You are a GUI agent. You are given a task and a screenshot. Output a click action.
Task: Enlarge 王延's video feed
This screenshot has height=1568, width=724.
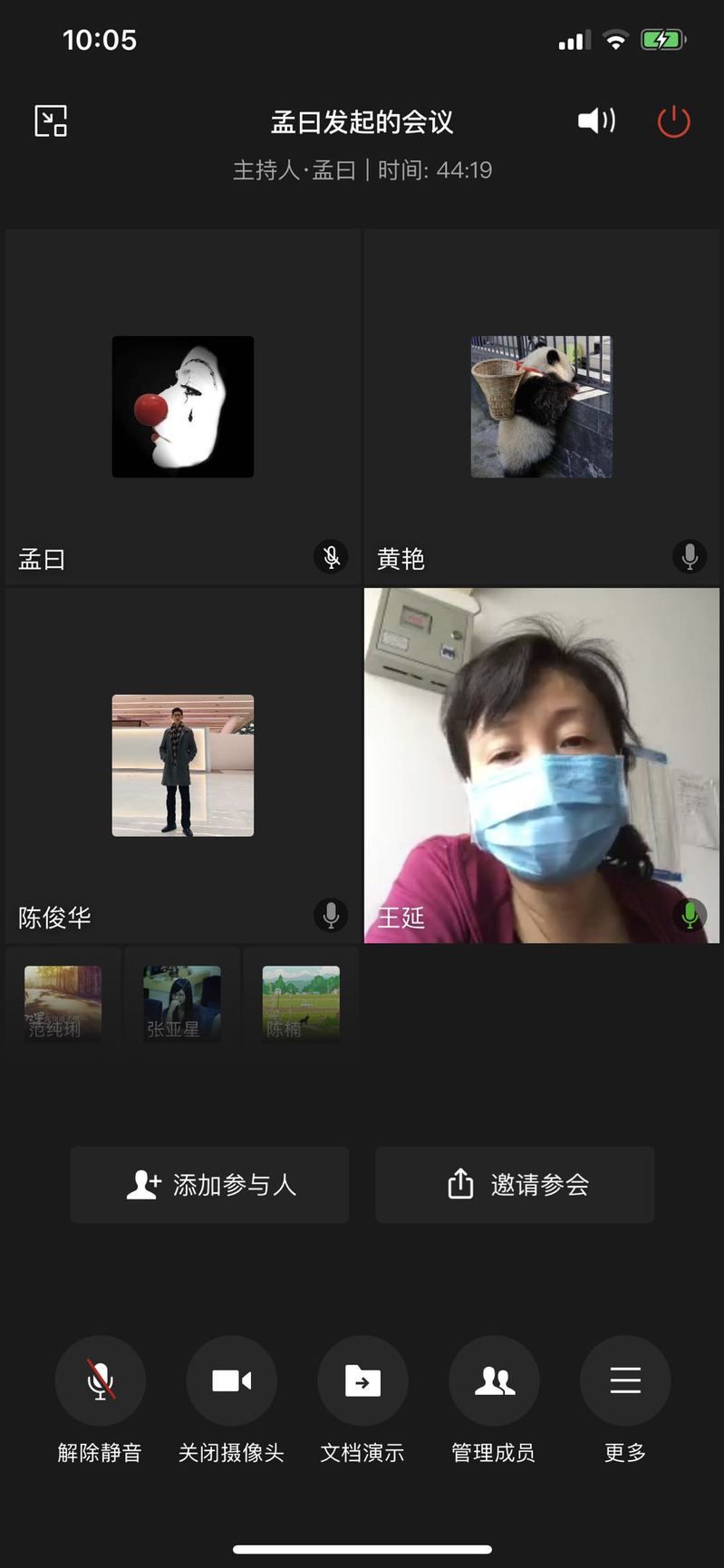(541, 765)
